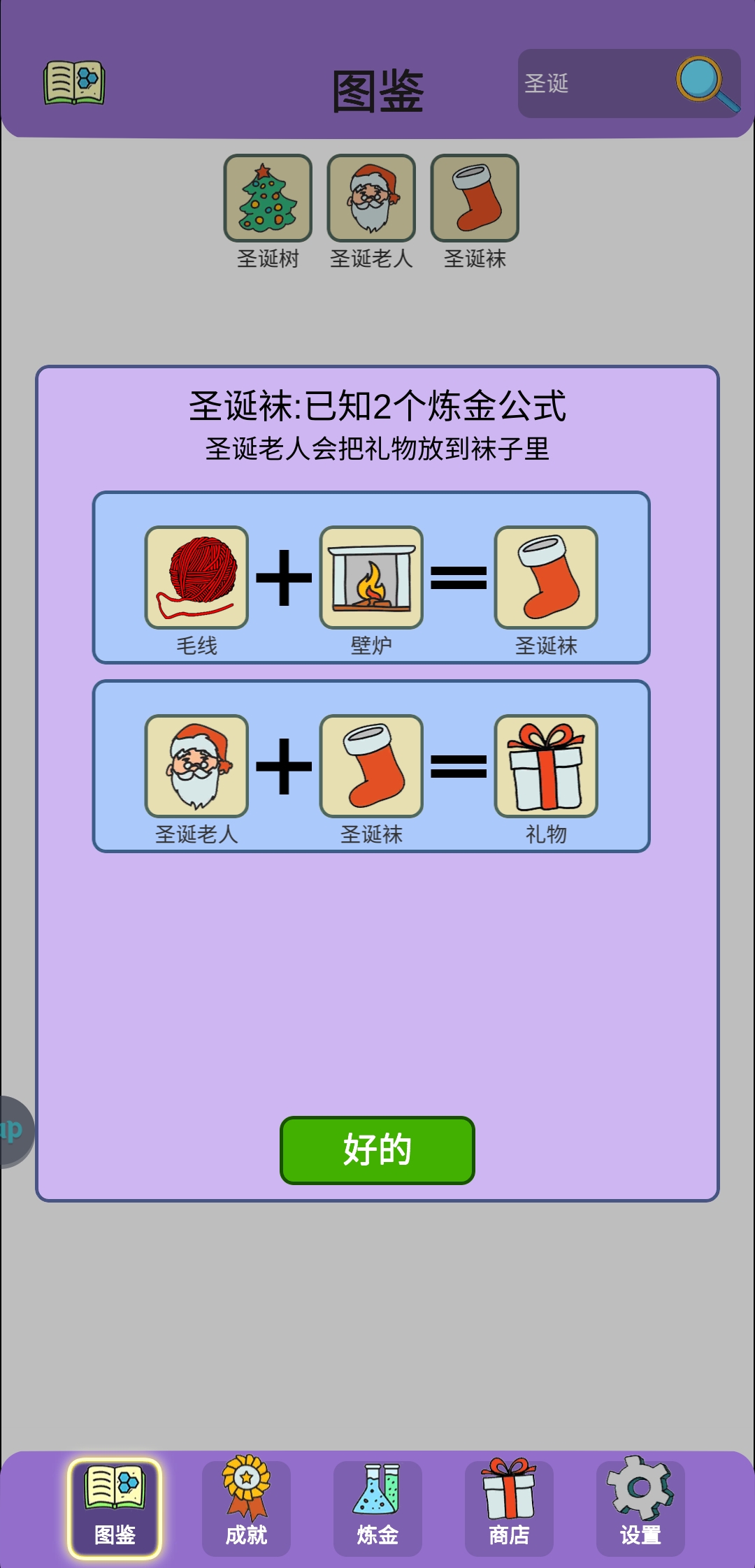This screenshot has height=1568, width=755.
Task: Open the 毛线 ingredient in the first formula
Action: [196, 578]
